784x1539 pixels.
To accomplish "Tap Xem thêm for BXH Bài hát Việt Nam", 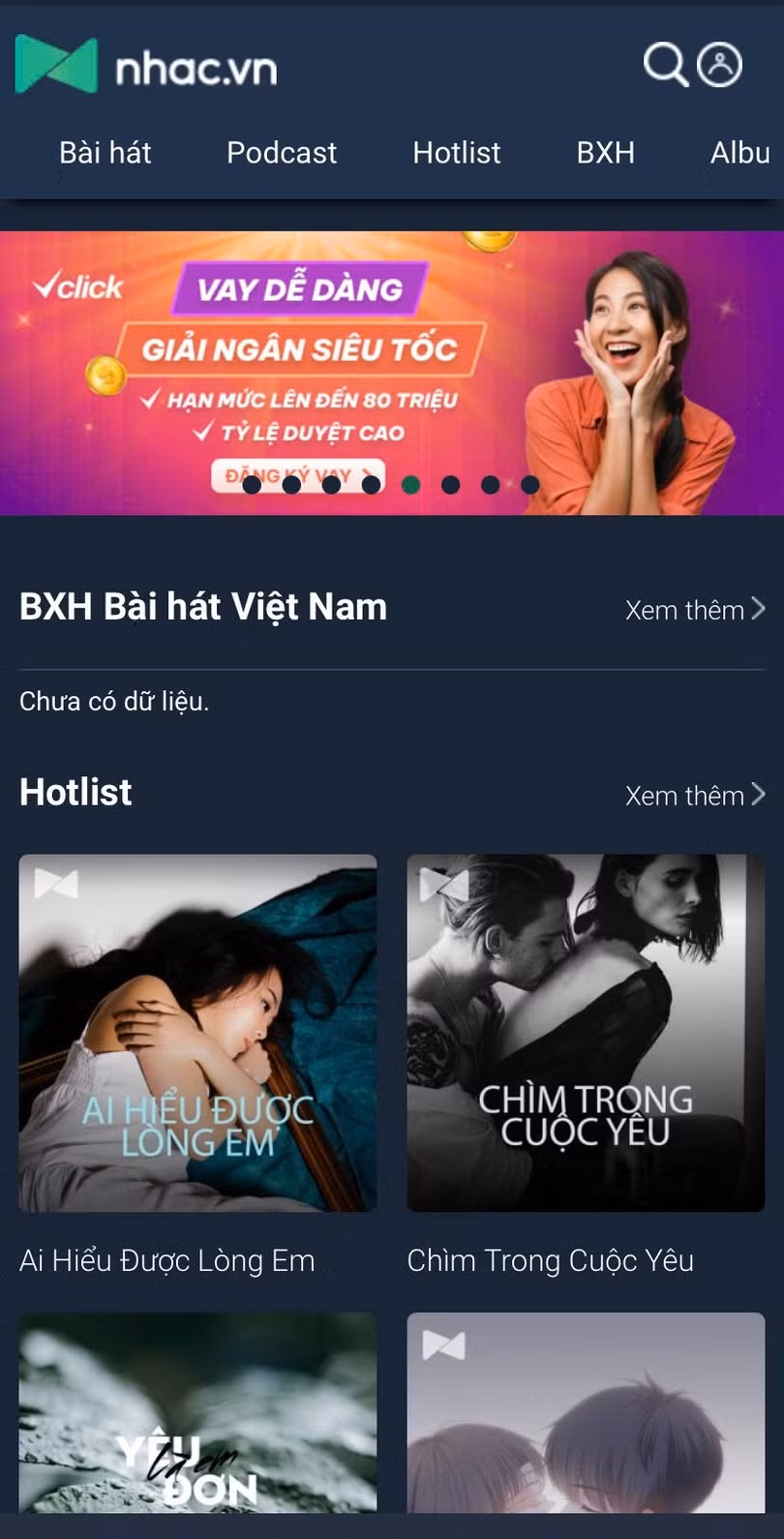I will tap(694, 610).
